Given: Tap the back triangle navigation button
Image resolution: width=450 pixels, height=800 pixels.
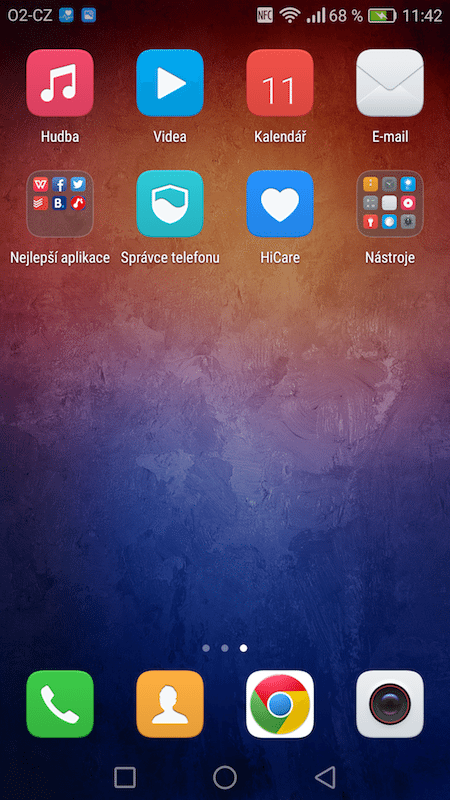Looking at the screenshot, I should [325, 778].
